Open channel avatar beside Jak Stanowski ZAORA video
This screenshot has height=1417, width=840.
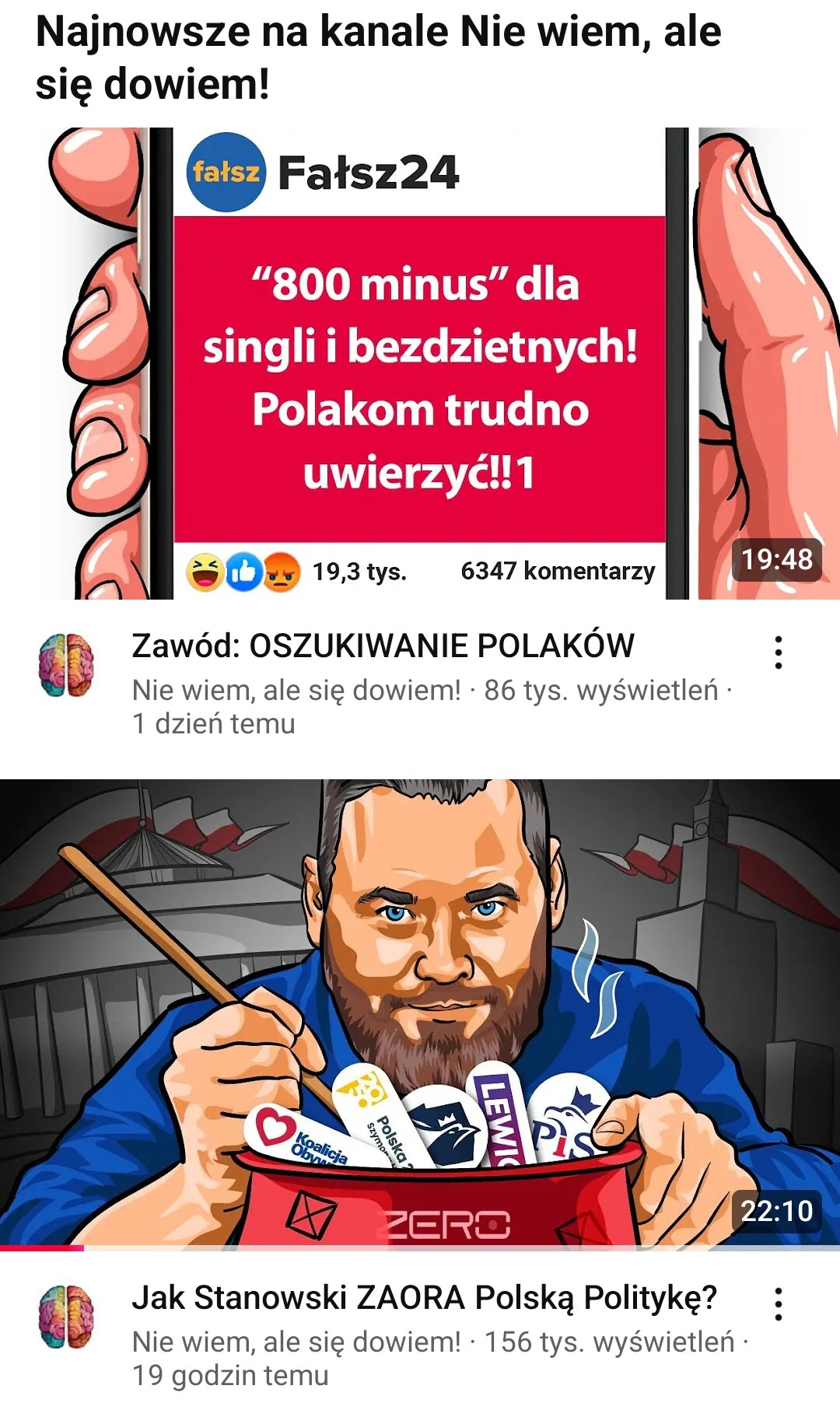pyautogui.click(x=66, y=1317)
